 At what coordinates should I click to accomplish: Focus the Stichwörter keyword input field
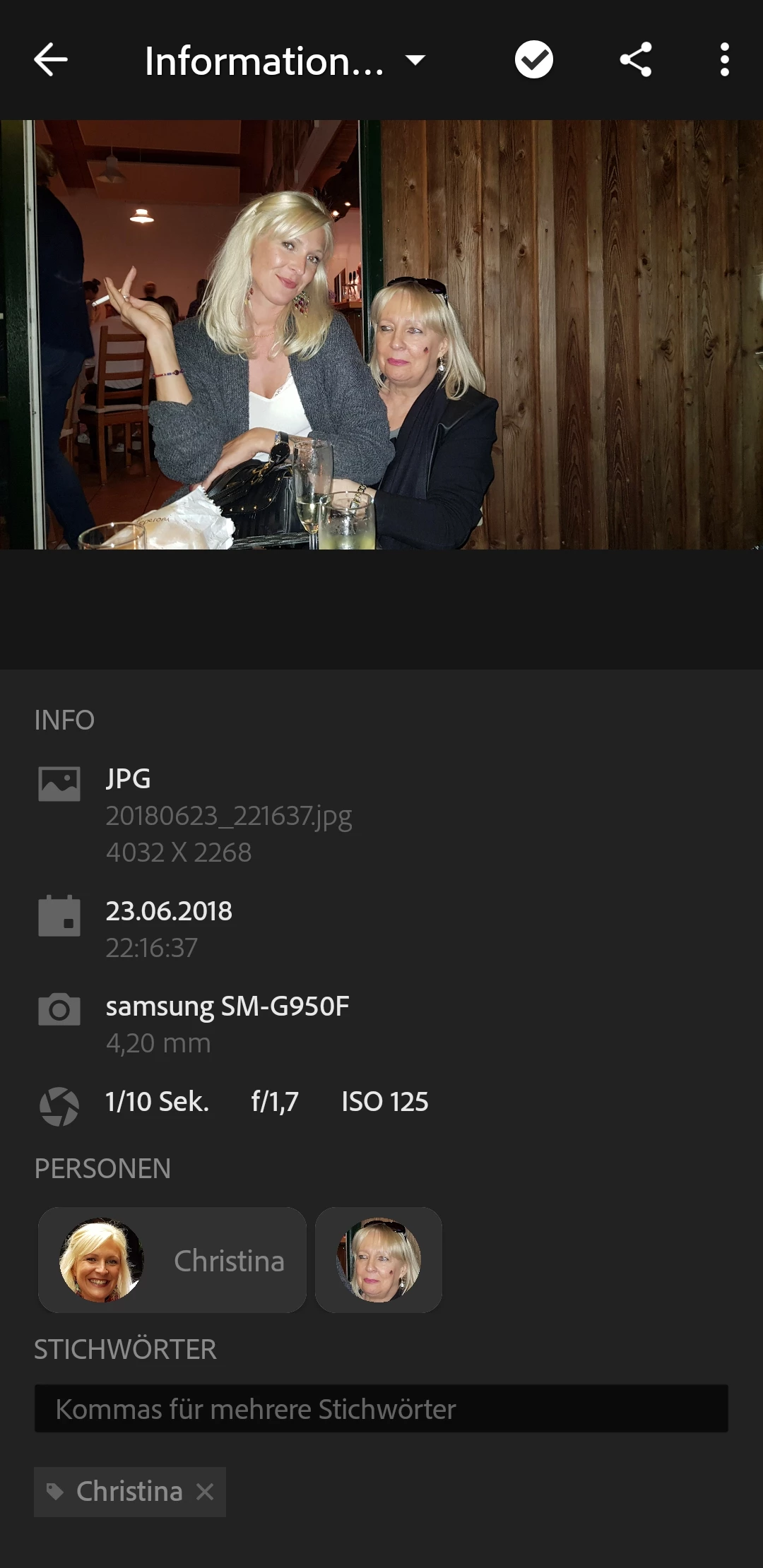tap(381, 1409)
